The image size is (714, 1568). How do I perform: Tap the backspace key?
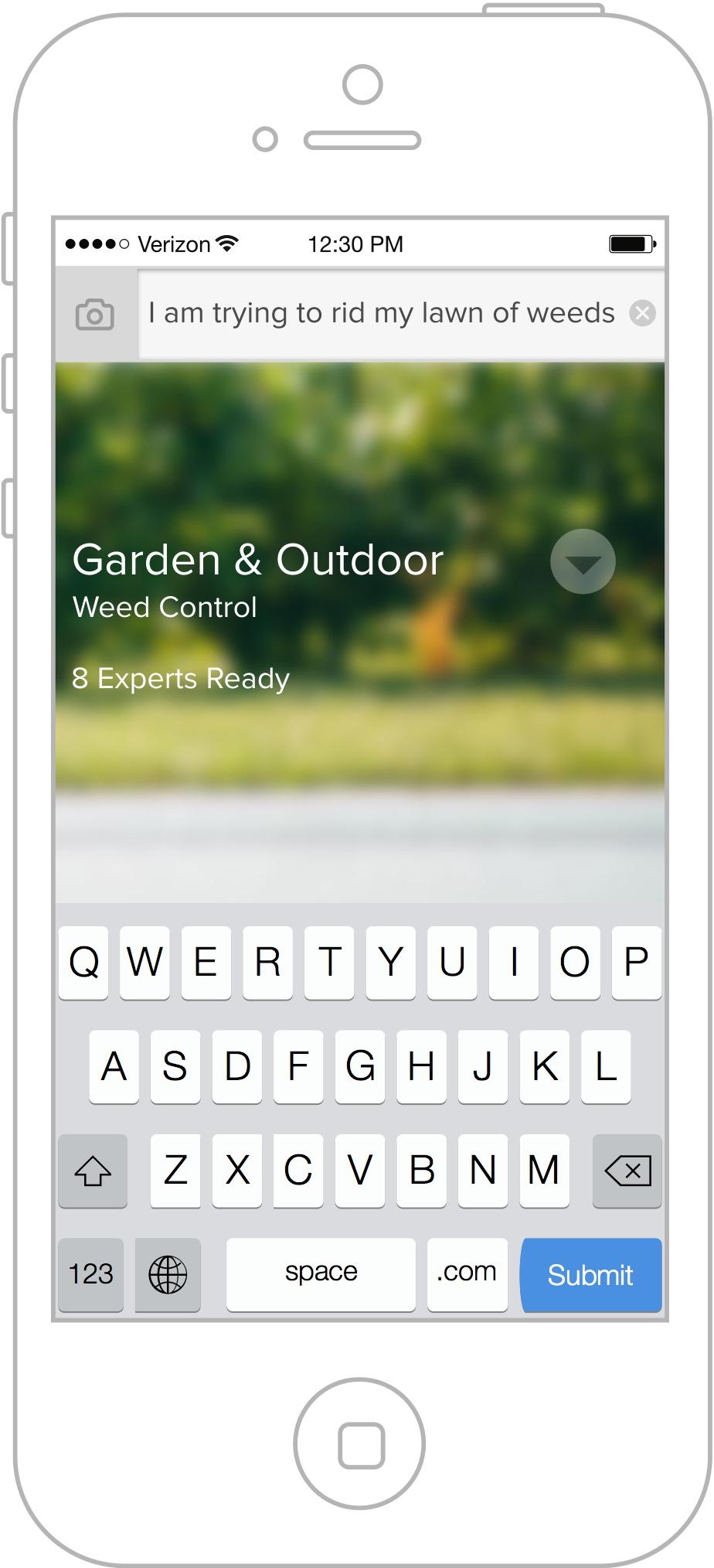coord(627,1171)
